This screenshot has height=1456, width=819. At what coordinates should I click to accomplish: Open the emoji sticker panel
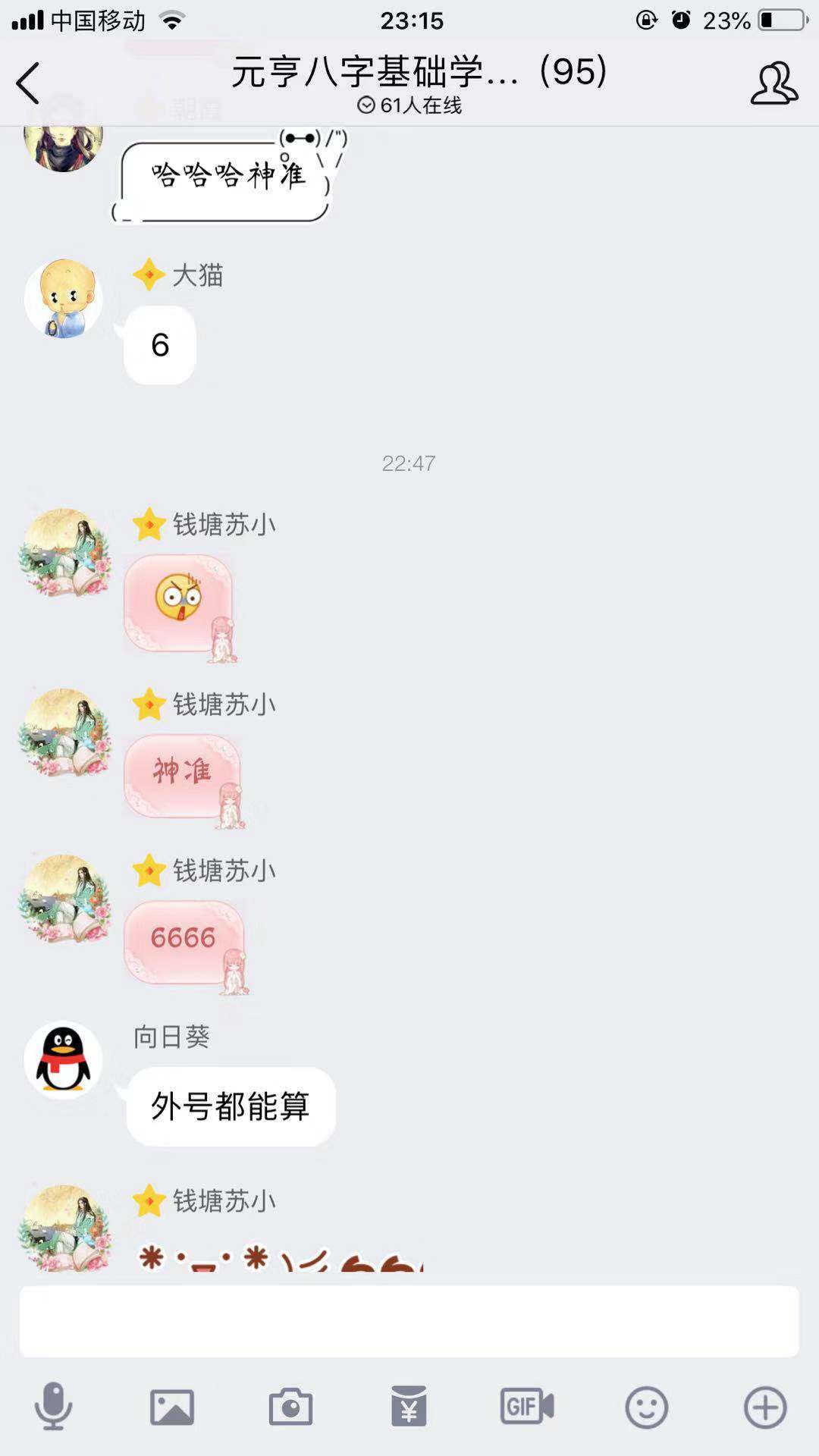click(646, 1407)
